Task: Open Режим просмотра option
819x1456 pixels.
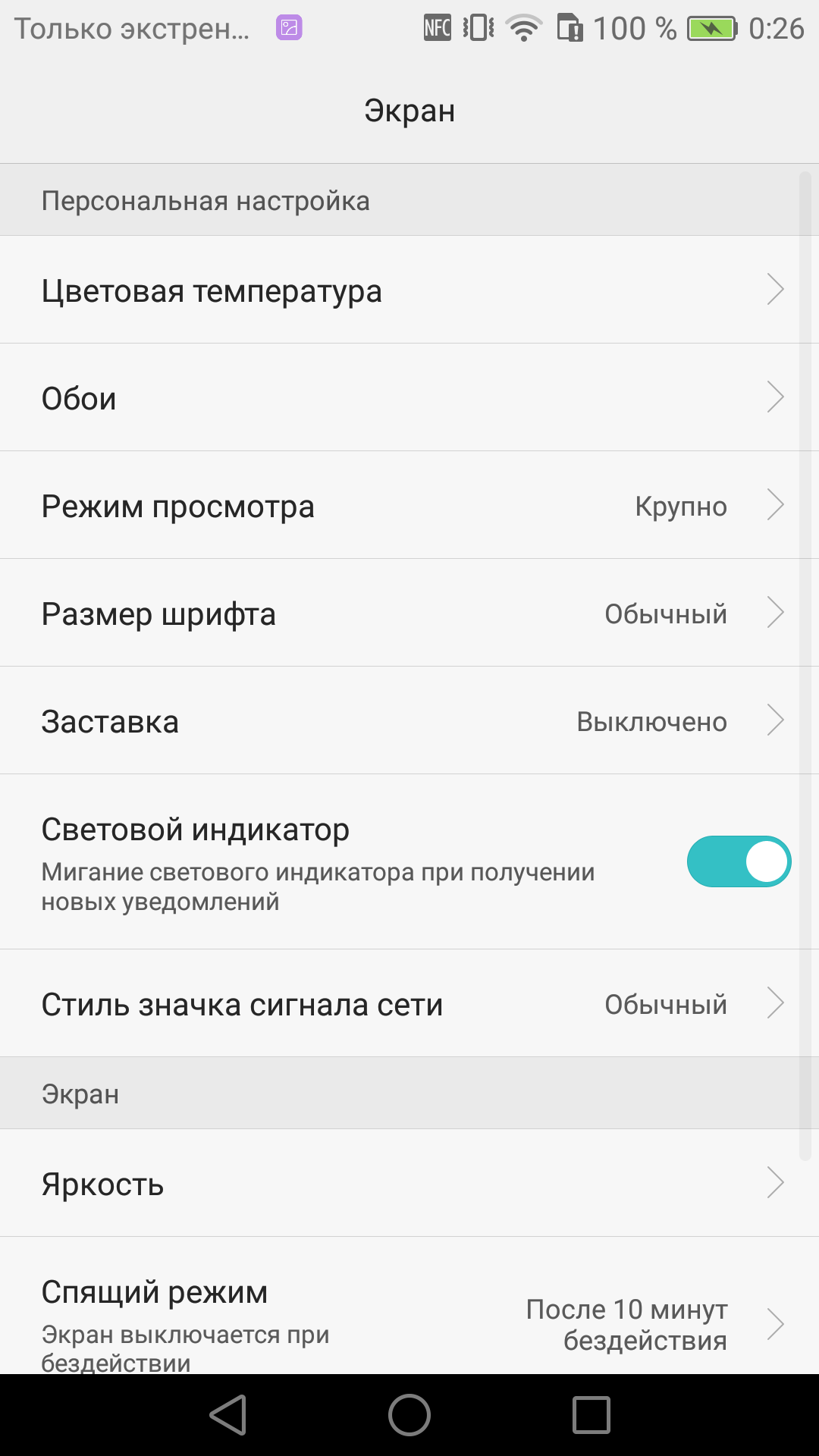Action: (409, 505)
